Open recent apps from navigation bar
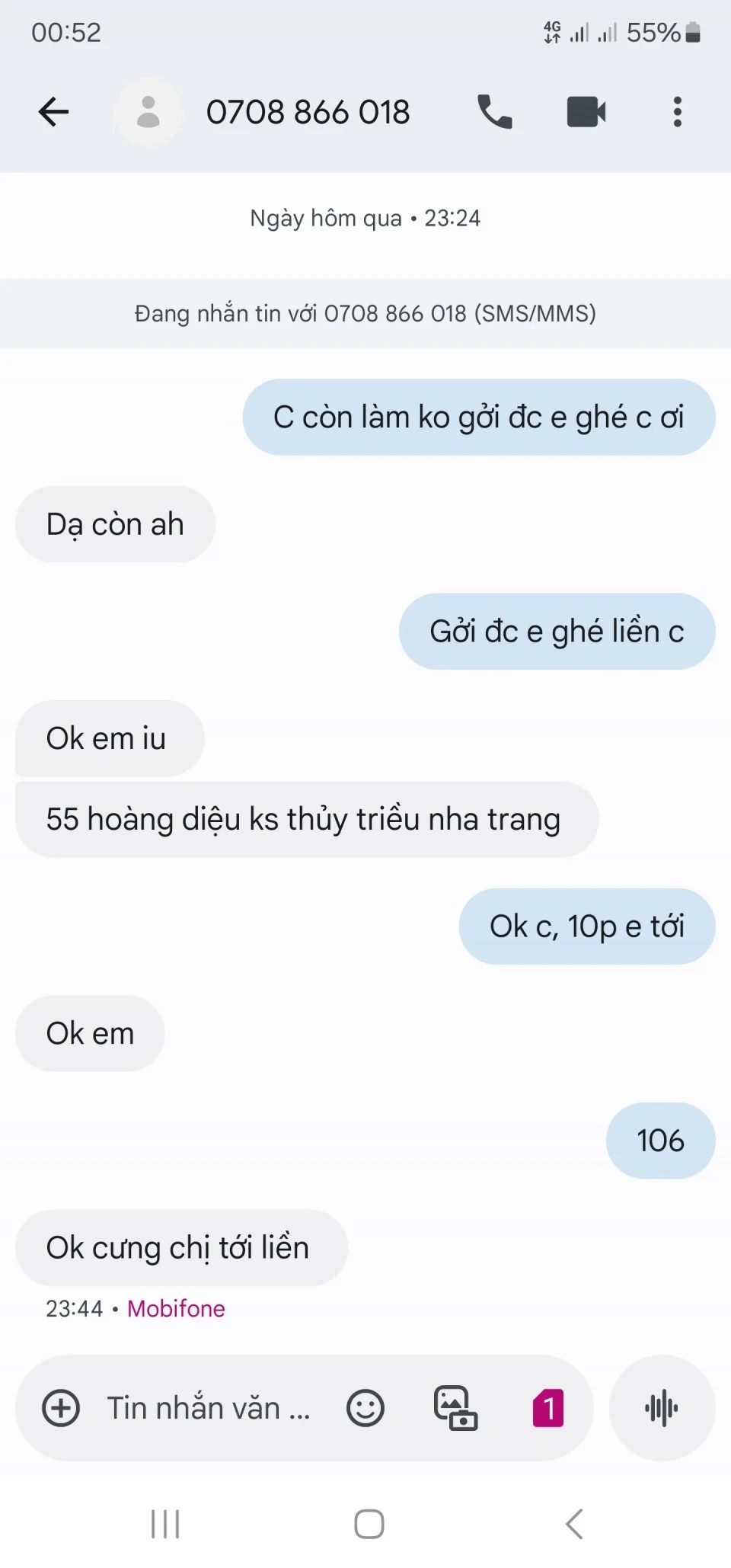Viewport: 731px width, 1568px height. [165, 1524]
